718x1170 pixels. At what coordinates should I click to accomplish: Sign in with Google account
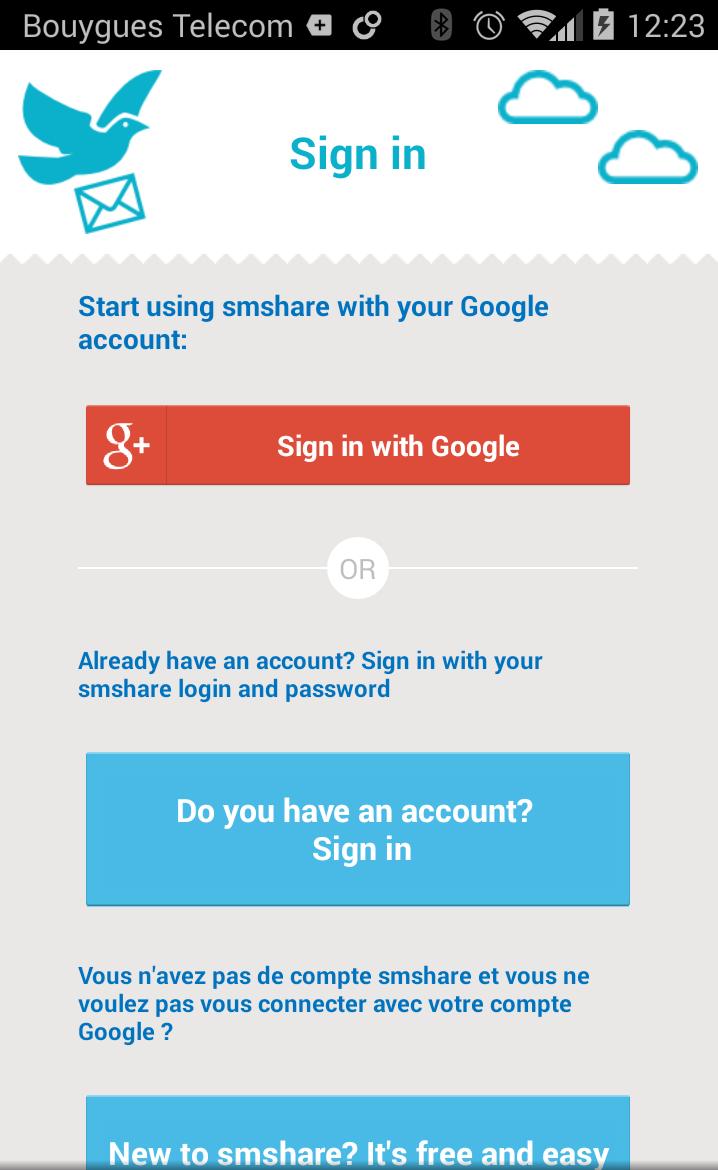(358, 445)
